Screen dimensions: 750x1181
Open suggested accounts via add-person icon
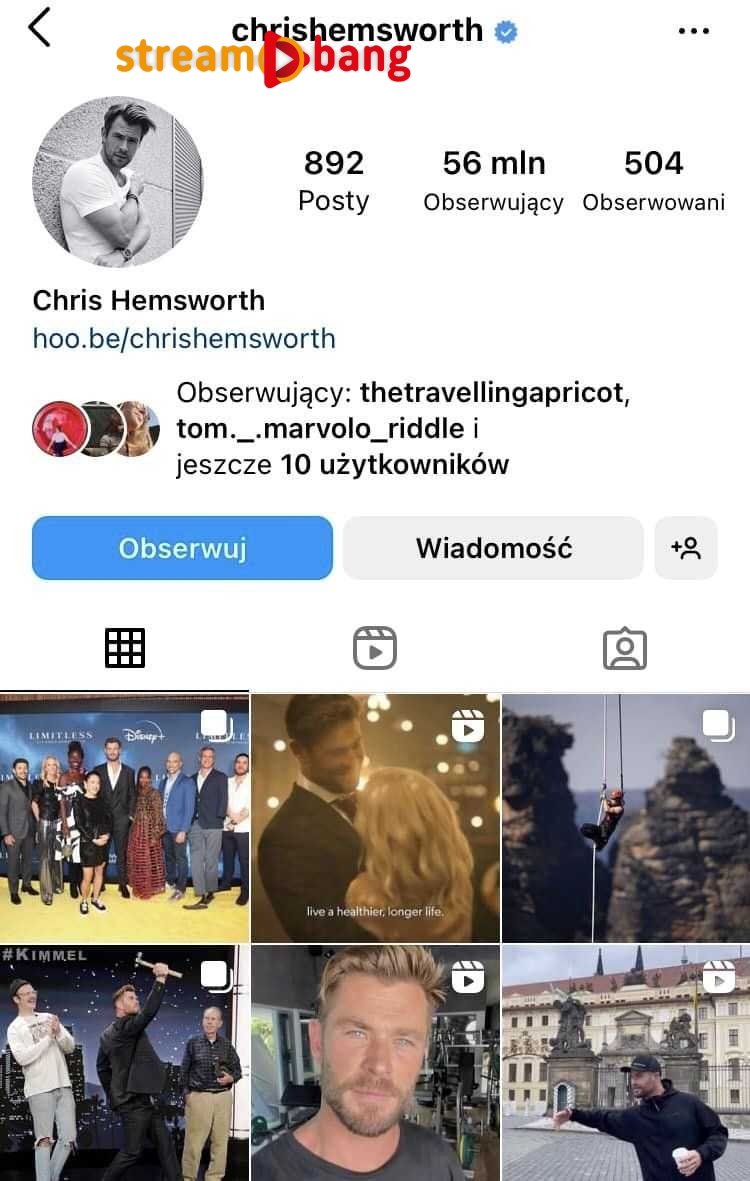686,548
